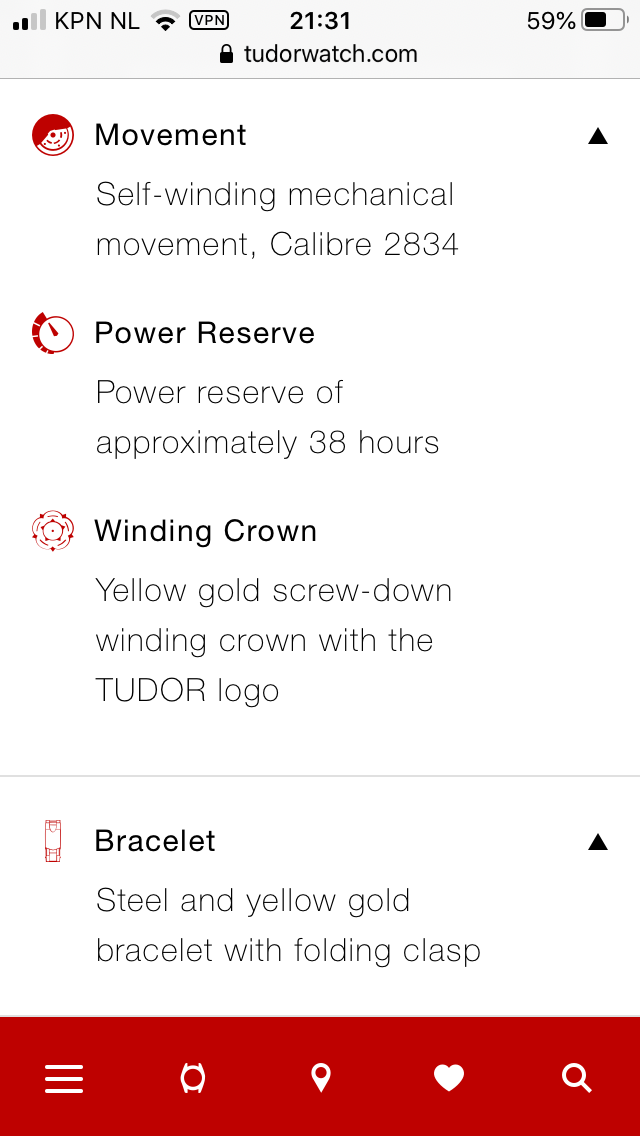Collapse the Bracelet section arrow
The image size is (640, 1136).
[x=597, y=842]
